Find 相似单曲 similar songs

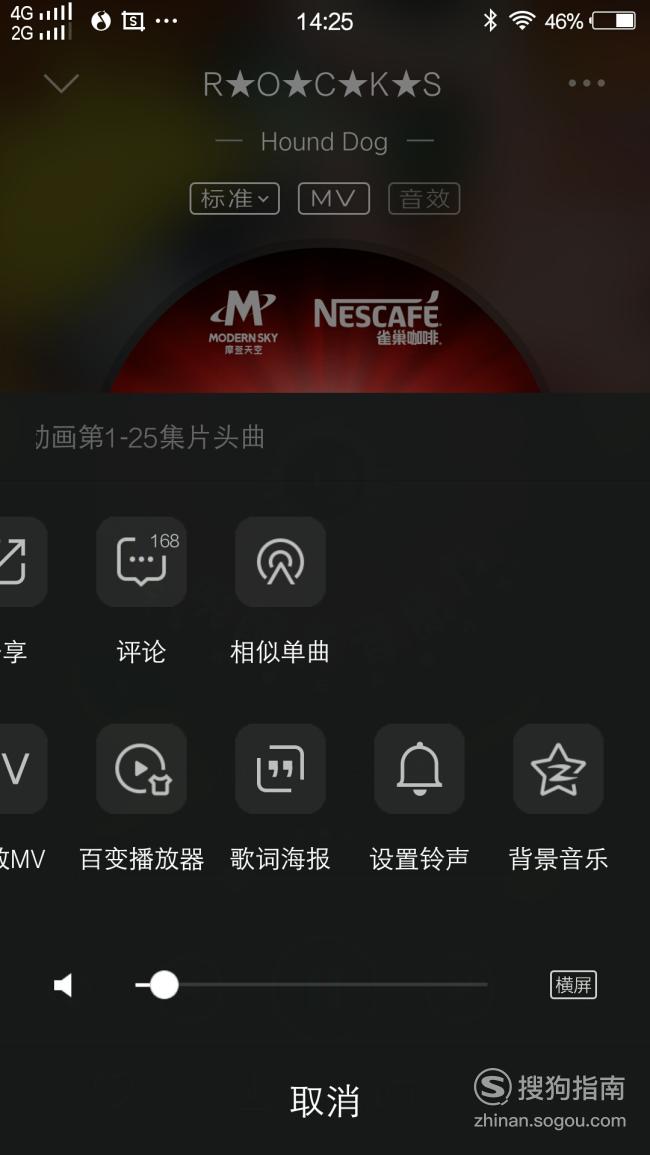[280, 561]
